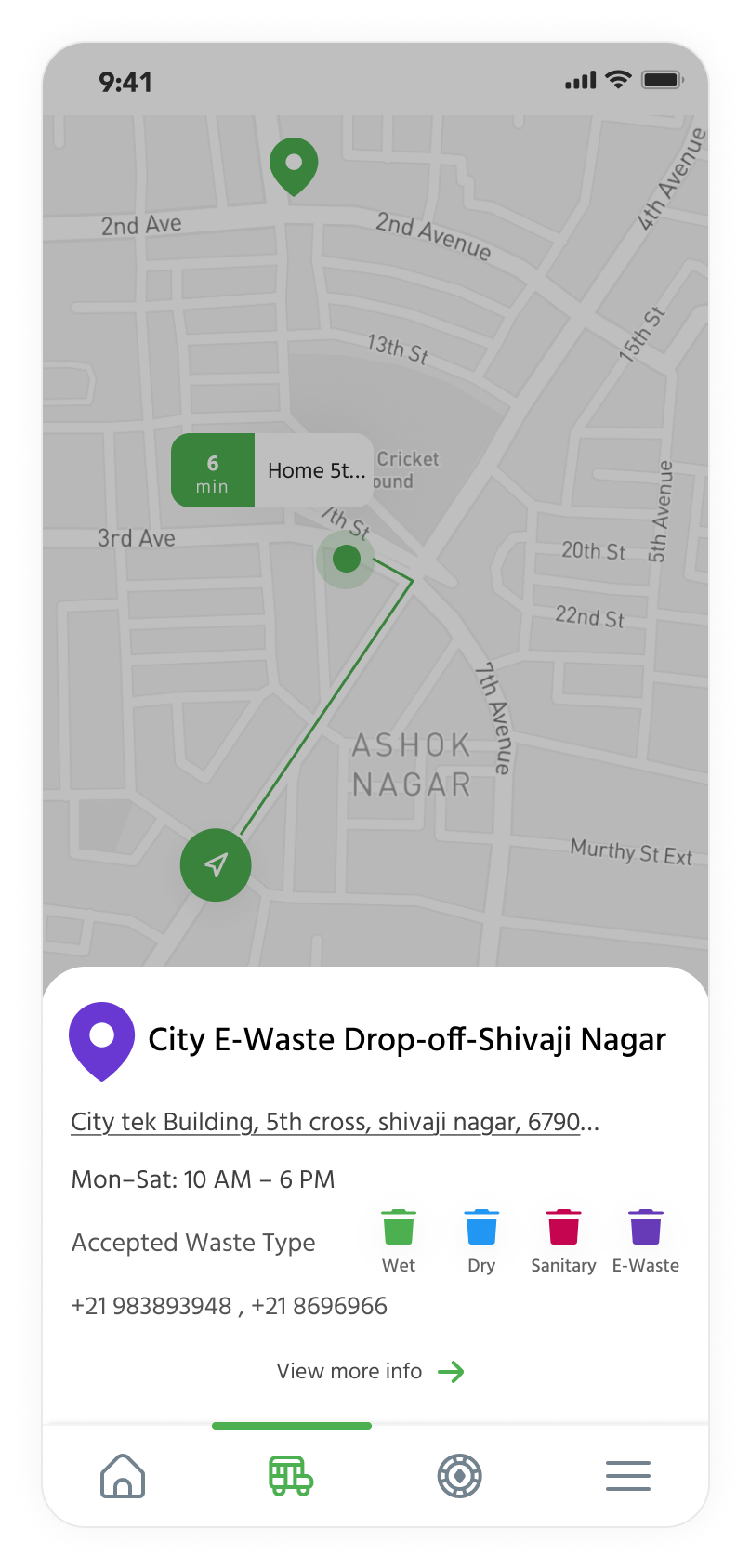Viewport: 750px width, 1568px height.
Task: Switch to the truck pickup tab
Action: point(291,1476)
